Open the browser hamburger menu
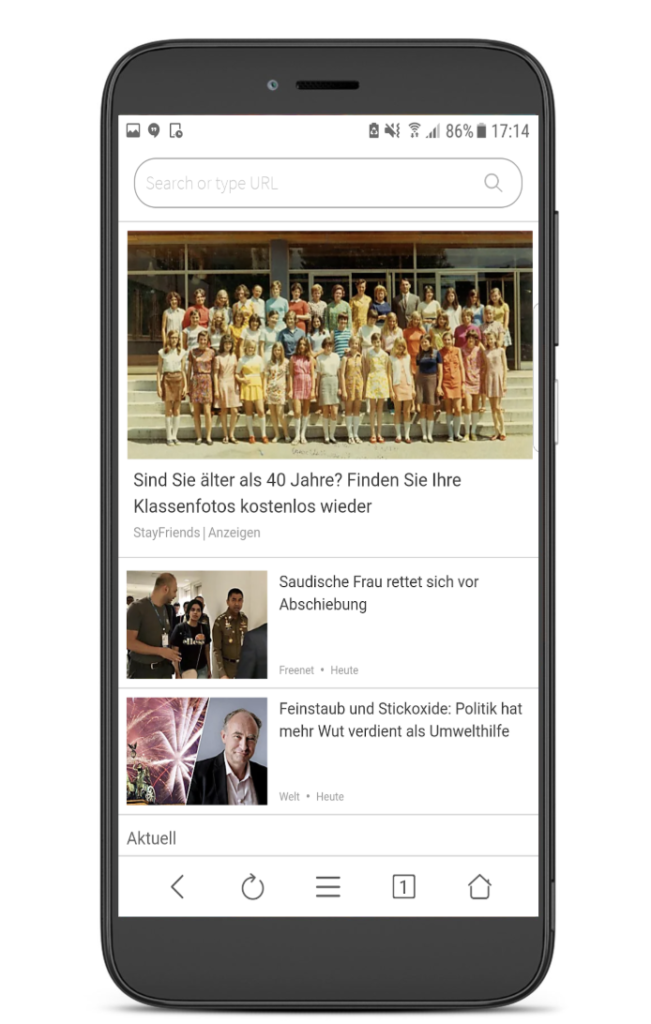 [x=328, y=886]
